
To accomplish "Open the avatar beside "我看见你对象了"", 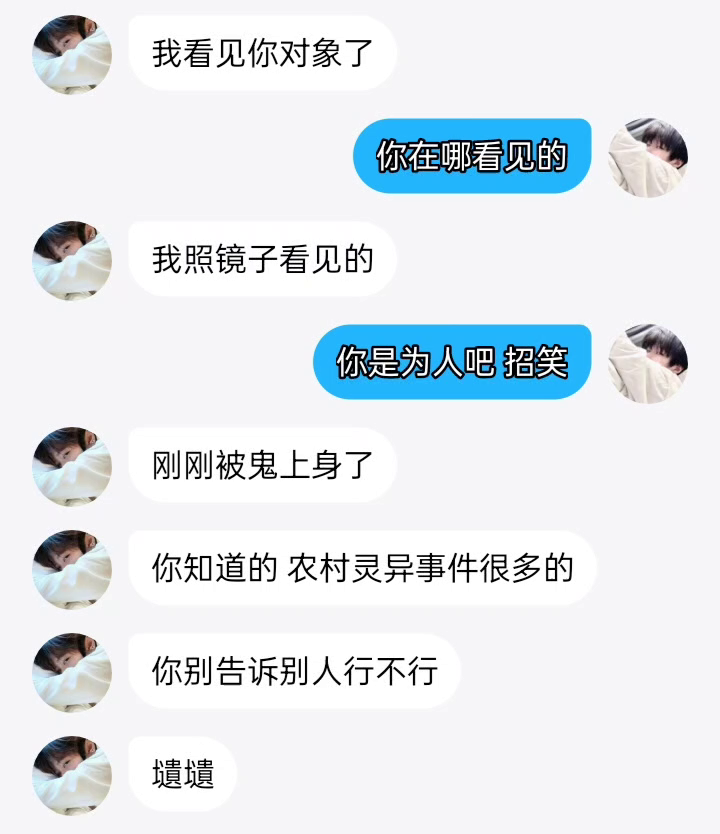I will 72,54.
